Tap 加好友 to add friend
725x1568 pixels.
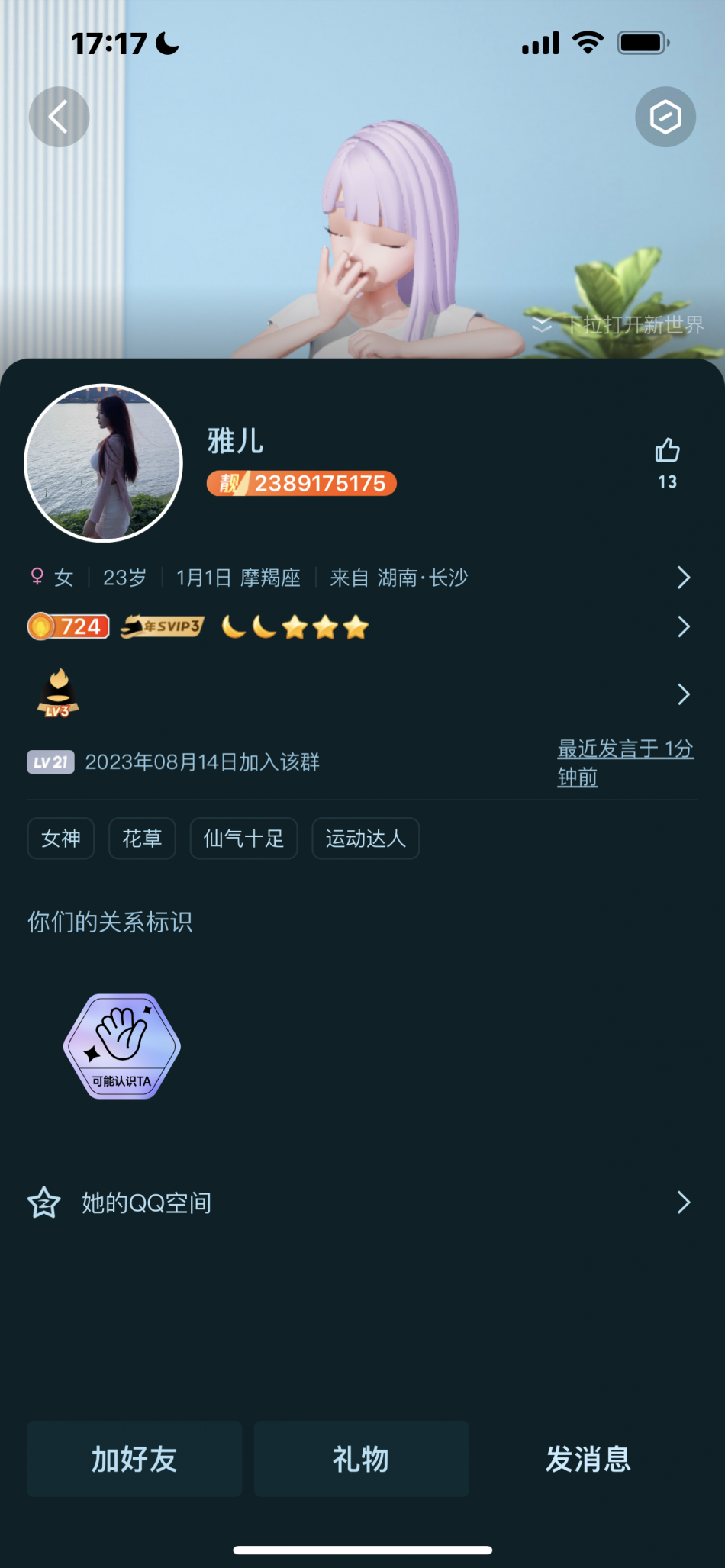tap(134, 1459)
